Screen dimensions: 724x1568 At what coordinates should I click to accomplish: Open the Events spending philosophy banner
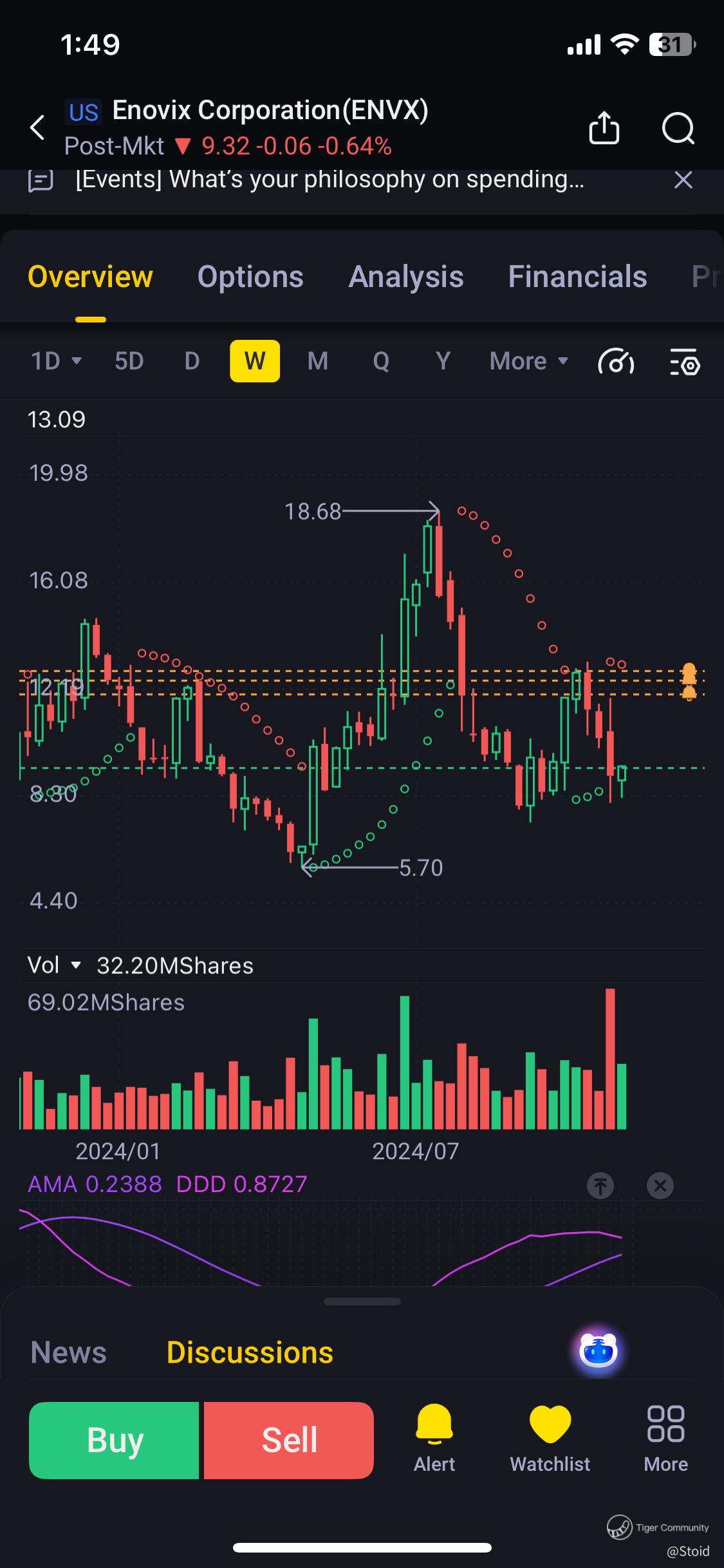[x=328, y=180]
